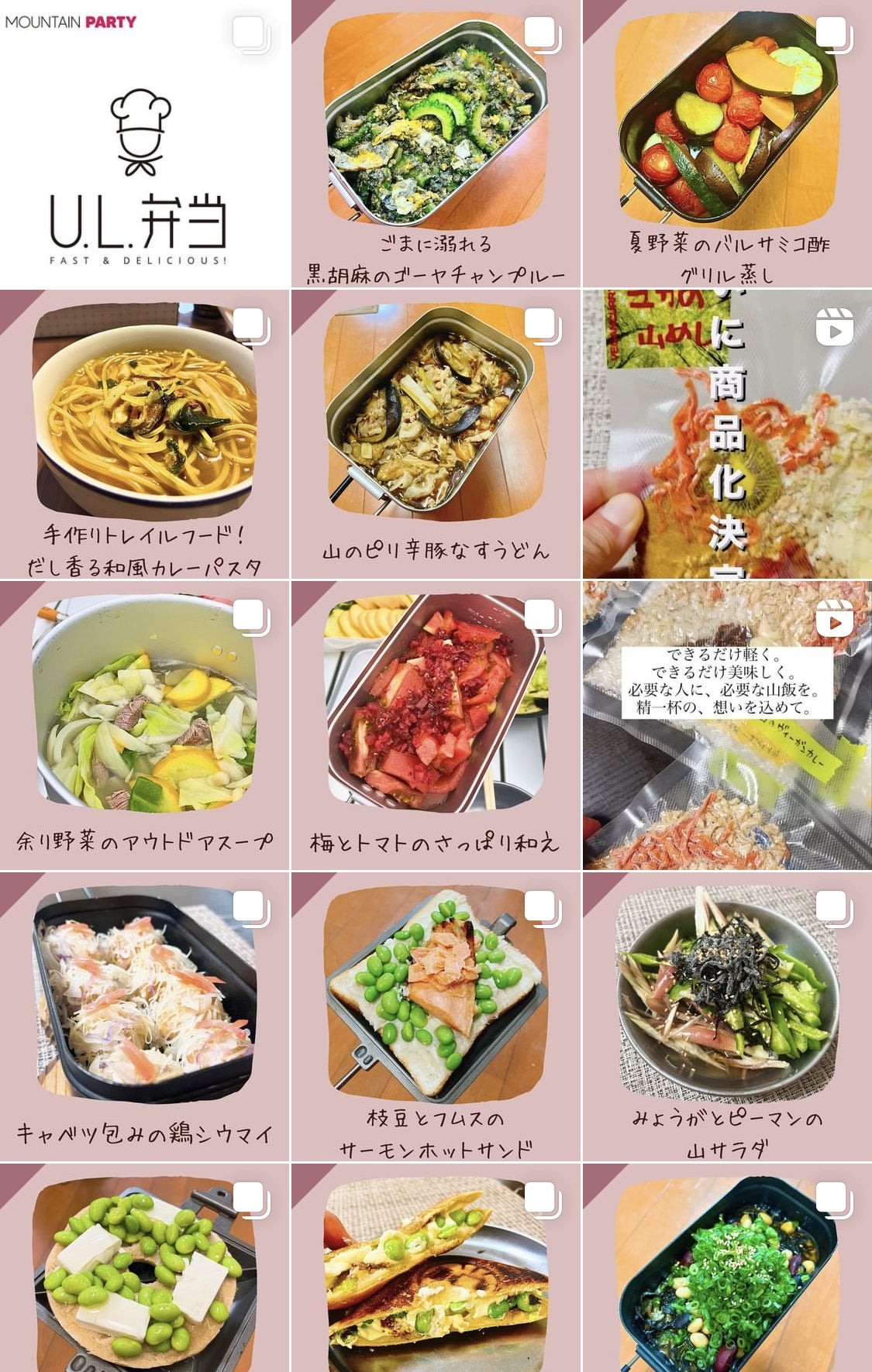Open the grilled edamame hot sandwich post

click(436, 1269)
